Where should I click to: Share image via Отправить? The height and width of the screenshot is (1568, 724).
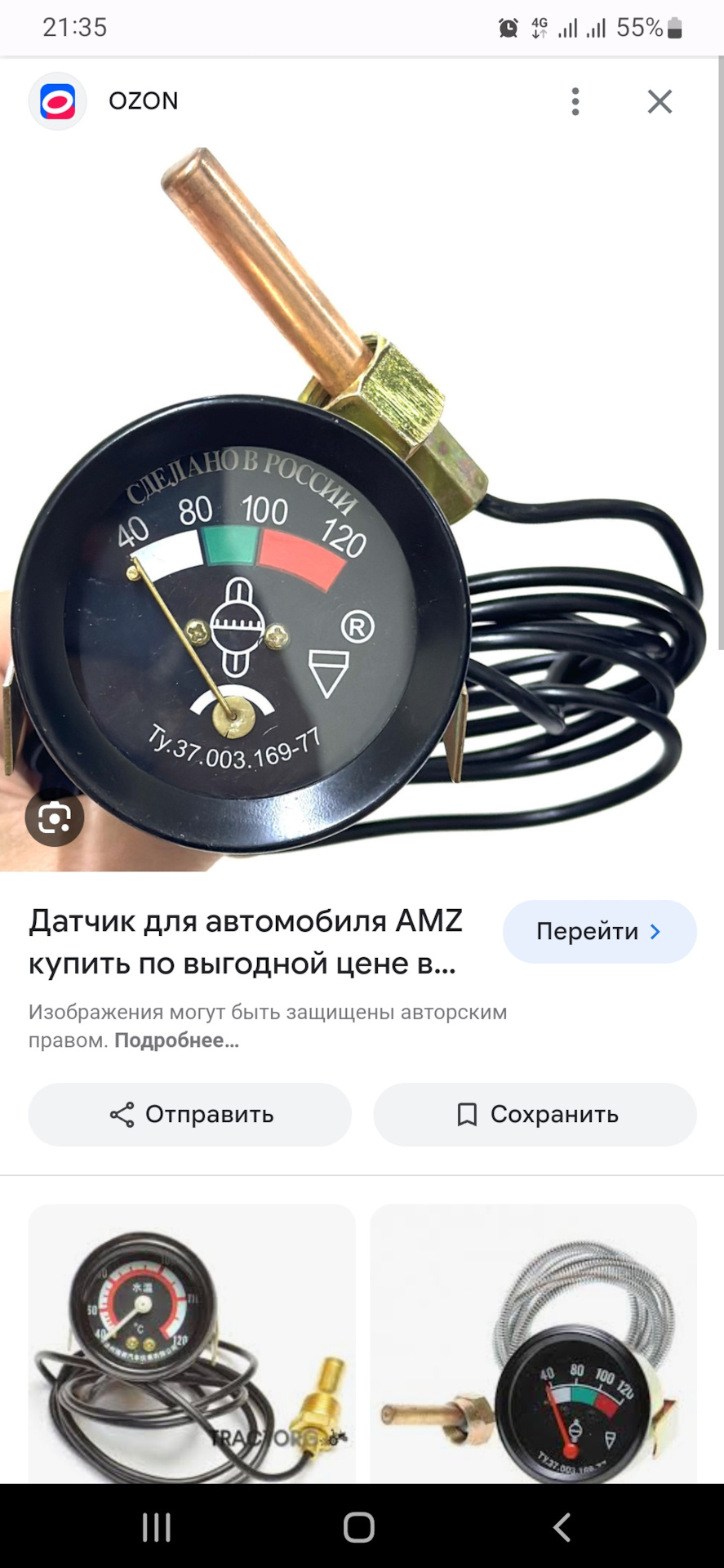point(190,1115)
